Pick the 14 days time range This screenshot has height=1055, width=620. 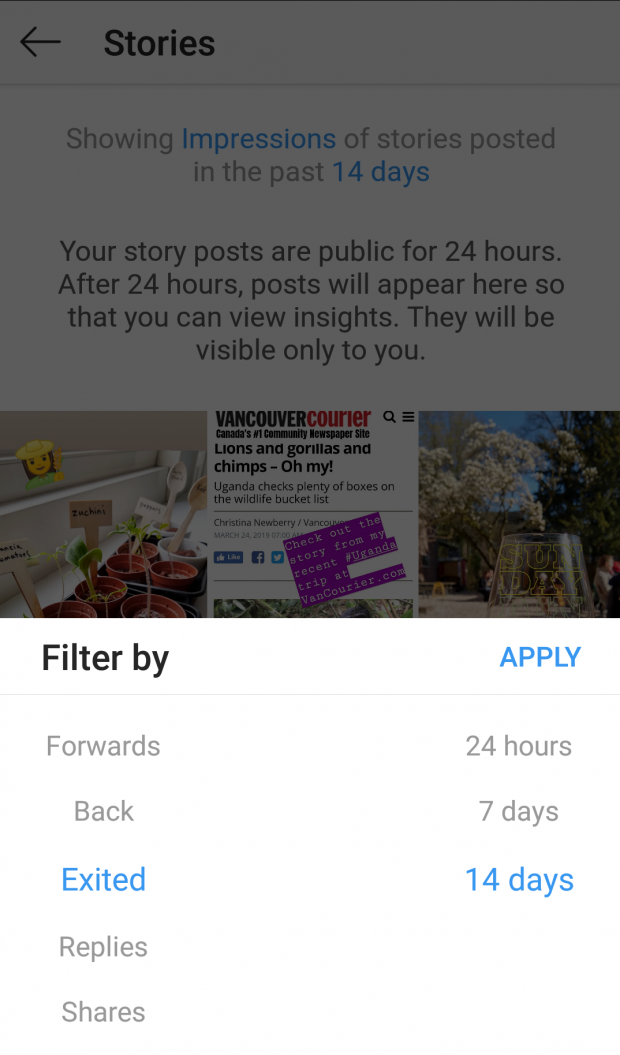click(519, 881)
